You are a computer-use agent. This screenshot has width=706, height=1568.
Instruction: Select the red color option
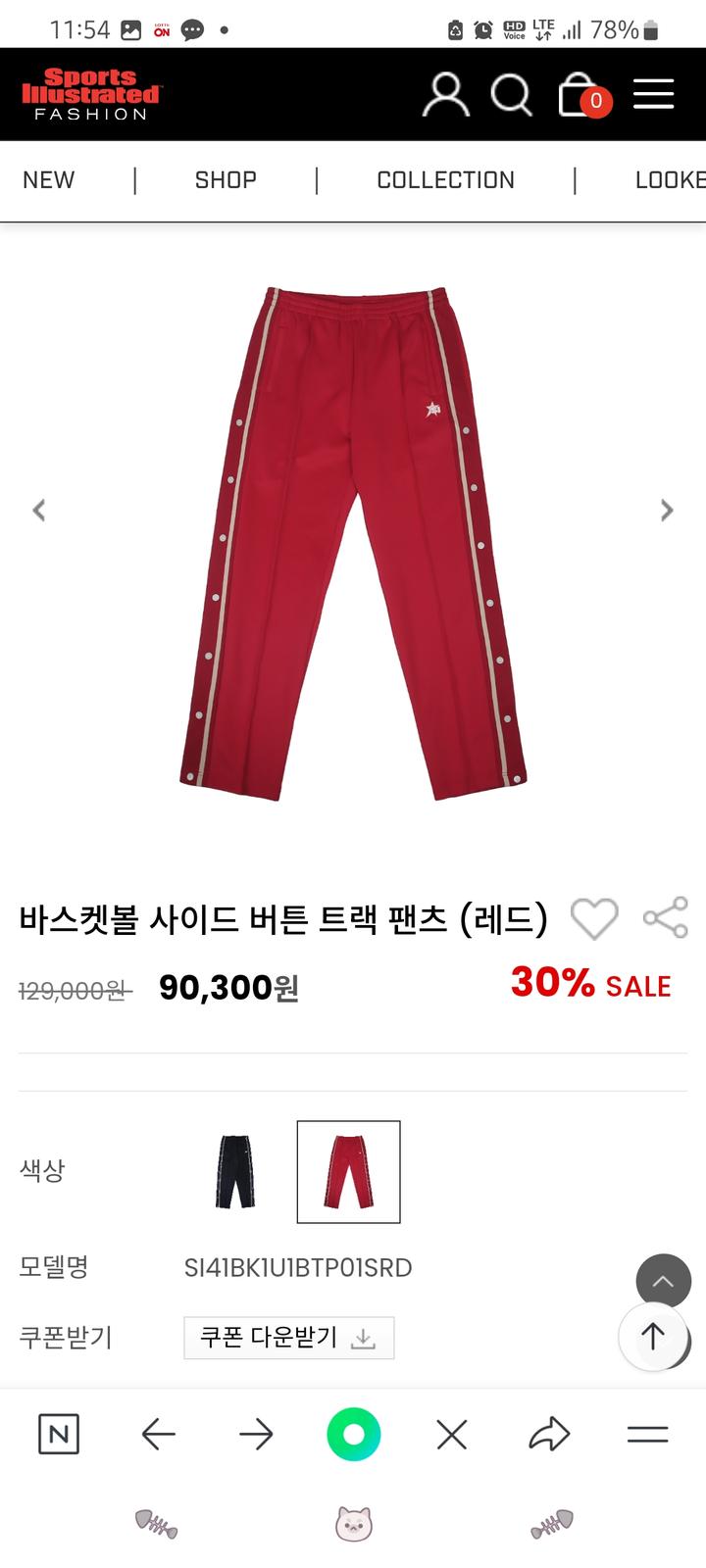[349, 1171]
